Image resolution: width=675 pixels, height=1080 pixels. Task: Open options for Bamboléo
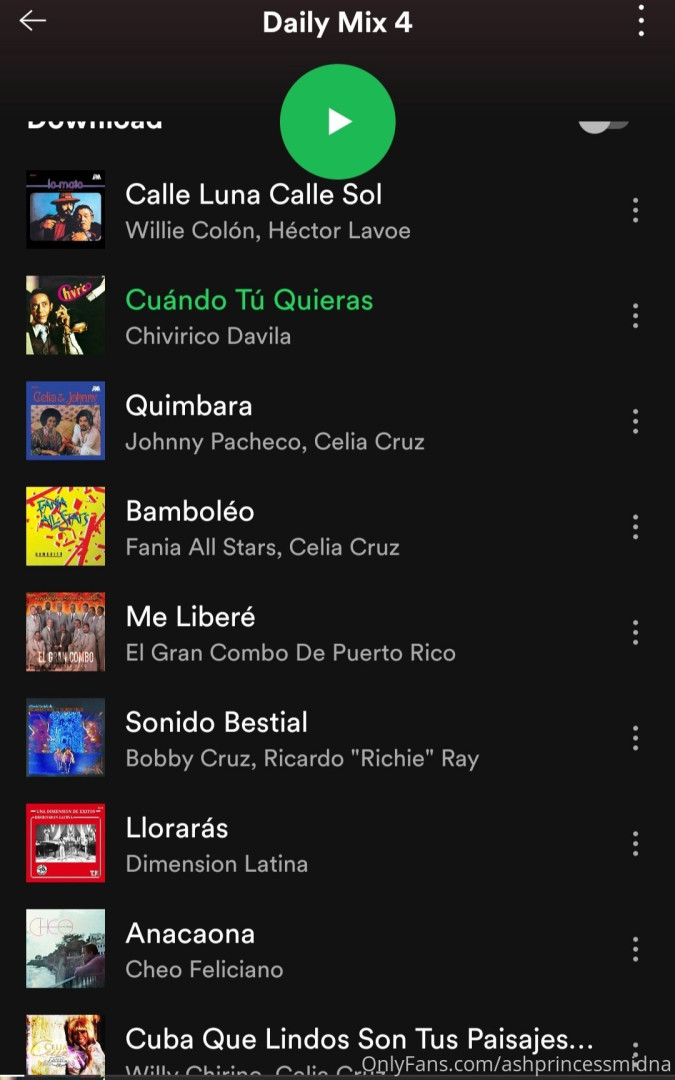(x=635, y=527)
